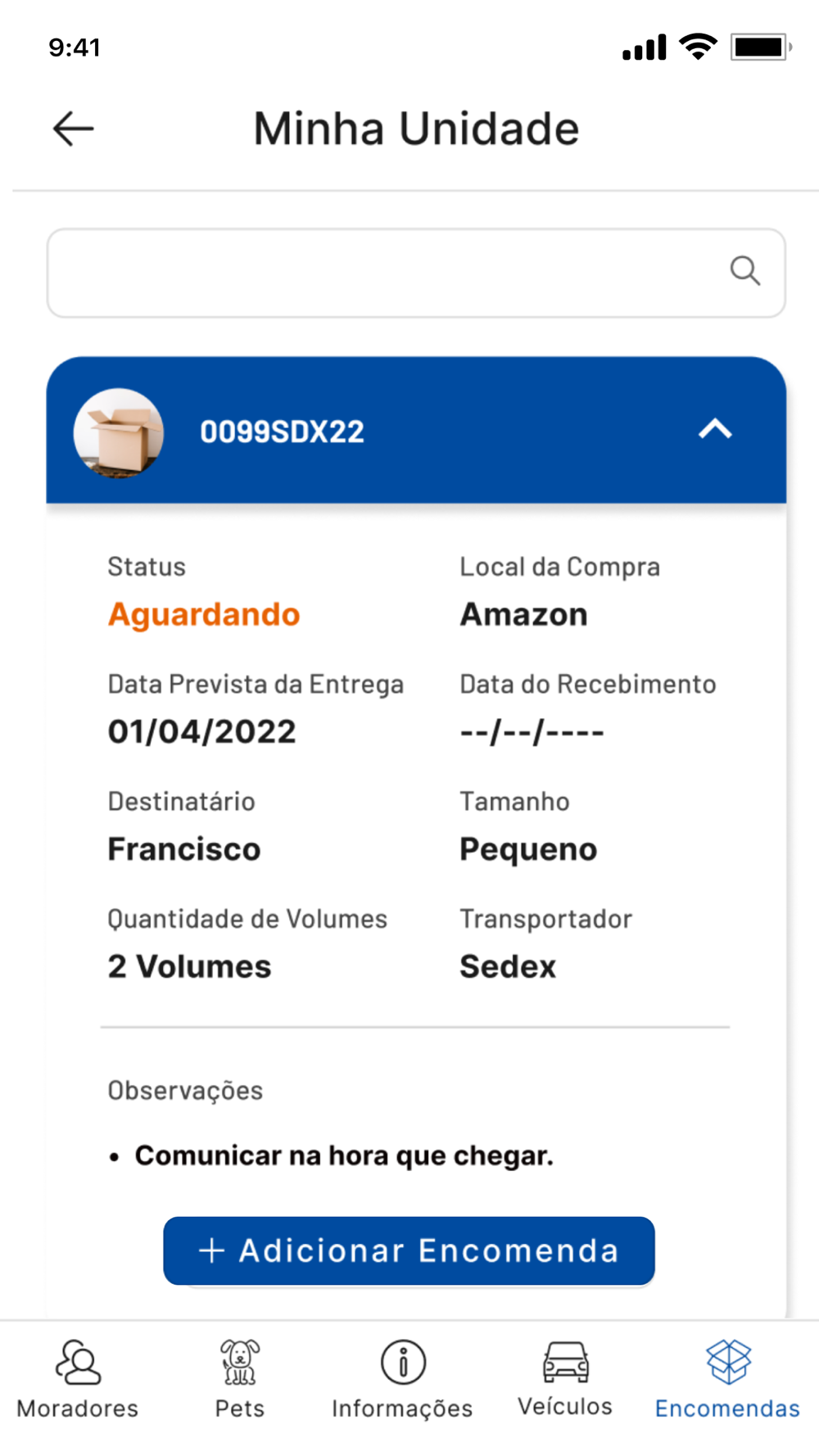Tap the magnifier search icon

point(745,270)
